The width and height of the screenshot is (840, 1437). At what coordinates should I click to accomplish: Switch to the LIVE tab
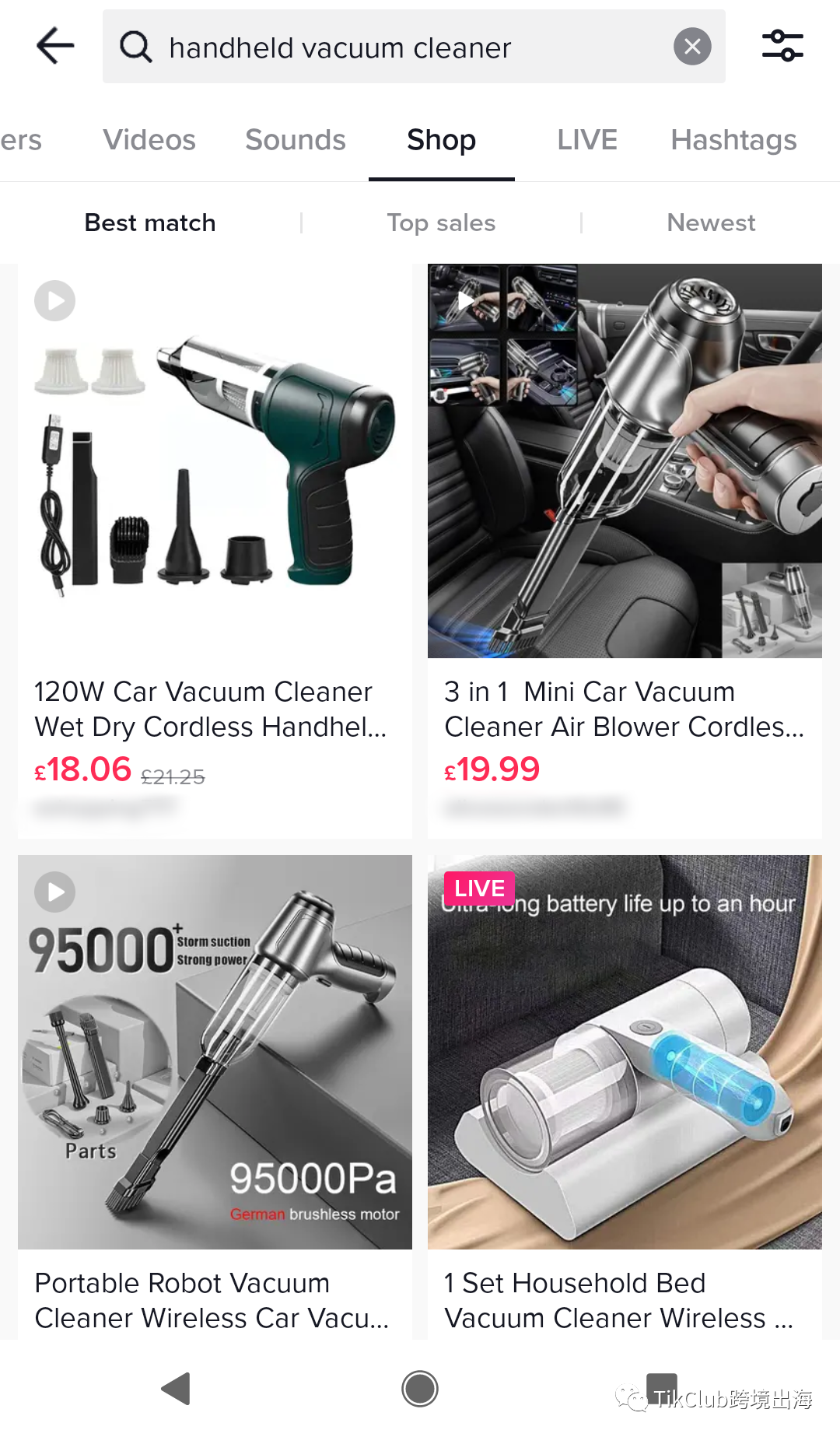click(x=587, y=140)
